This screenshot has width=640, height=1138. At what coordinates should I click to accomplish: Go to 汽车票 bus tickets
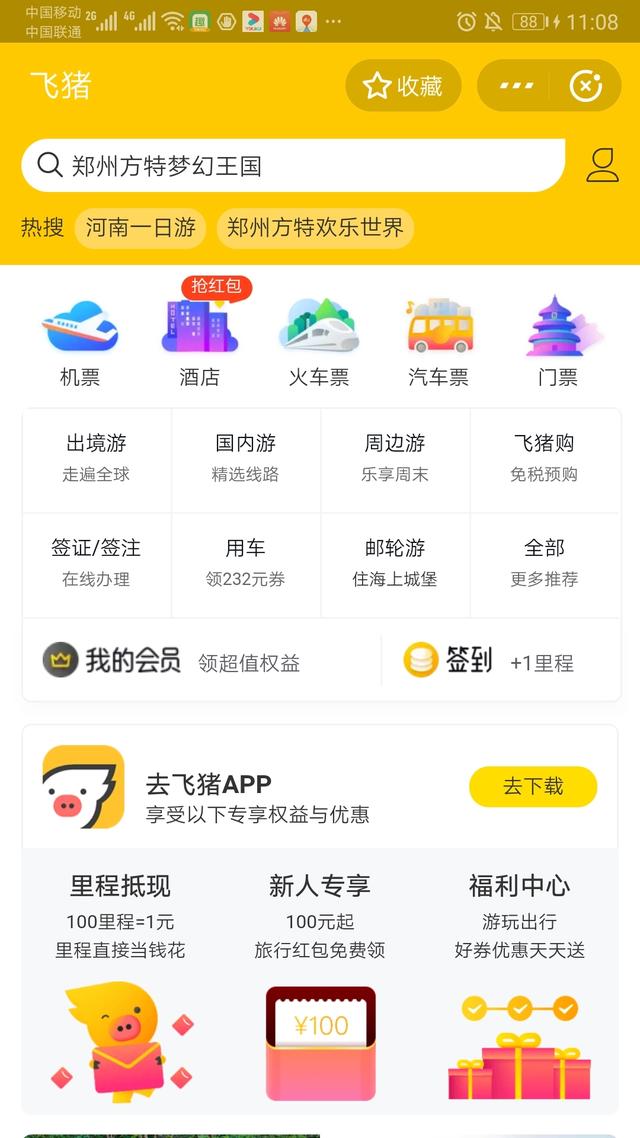[439, 342]
